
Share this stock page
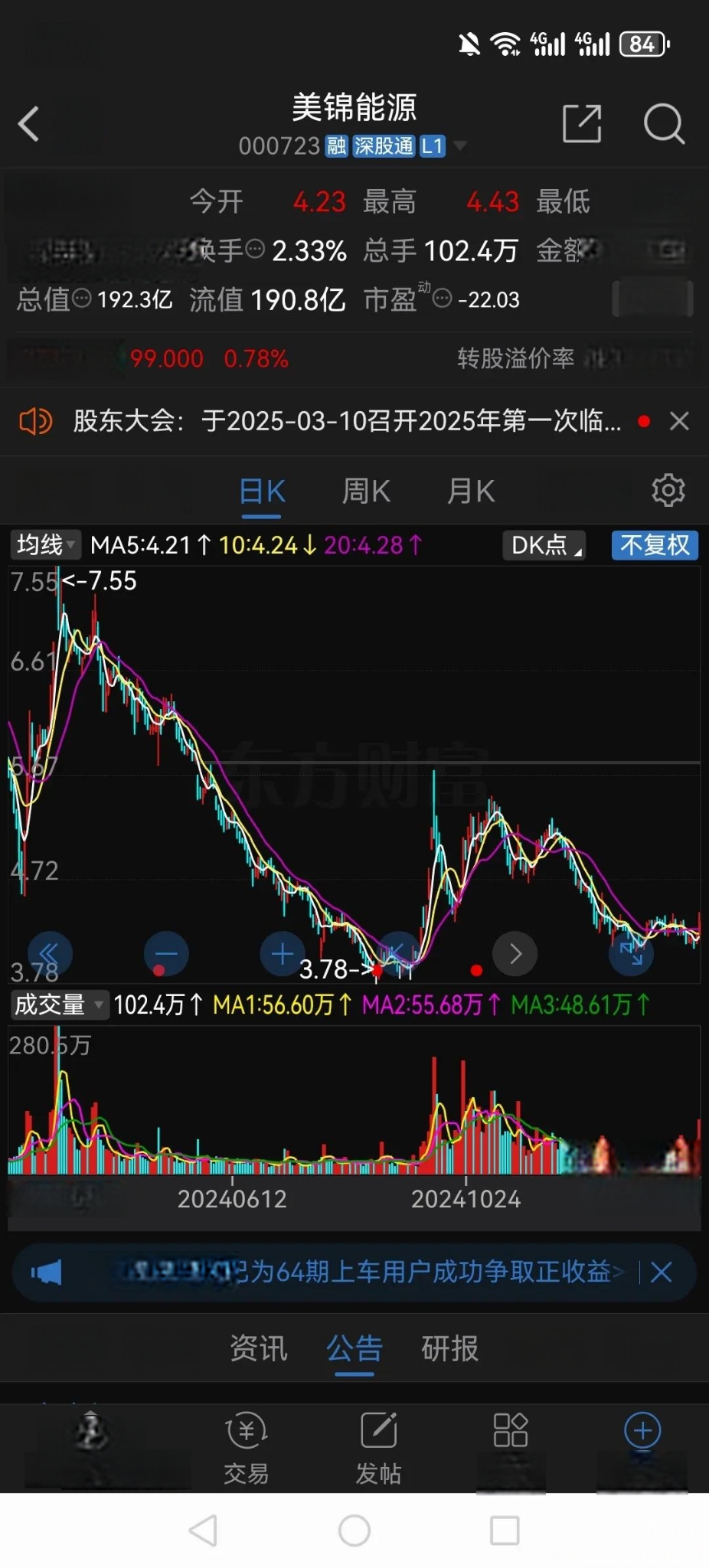582,124
